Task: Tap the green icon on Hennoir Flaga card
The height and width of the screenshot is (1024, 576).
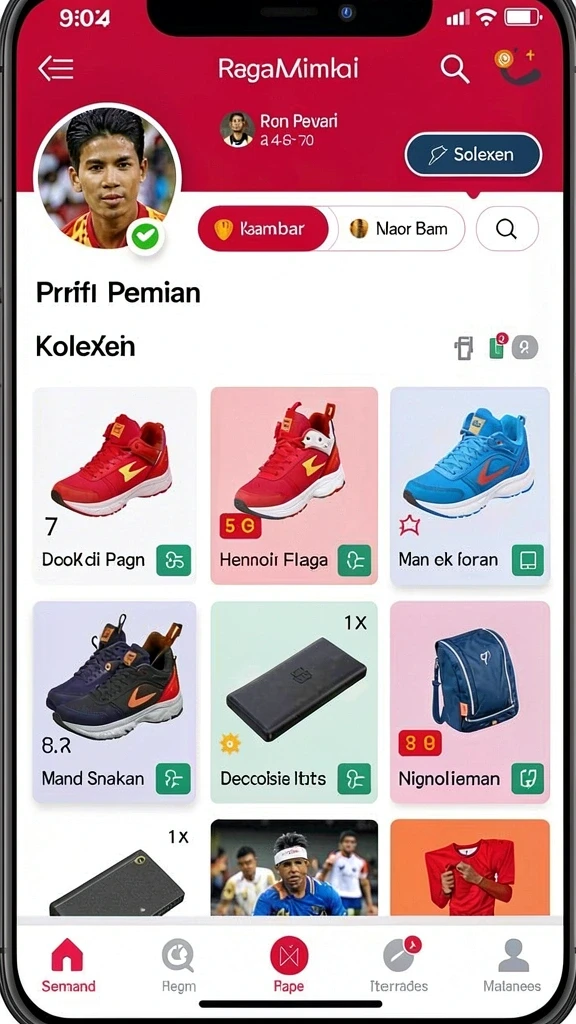Action: (x=355, y=560)
